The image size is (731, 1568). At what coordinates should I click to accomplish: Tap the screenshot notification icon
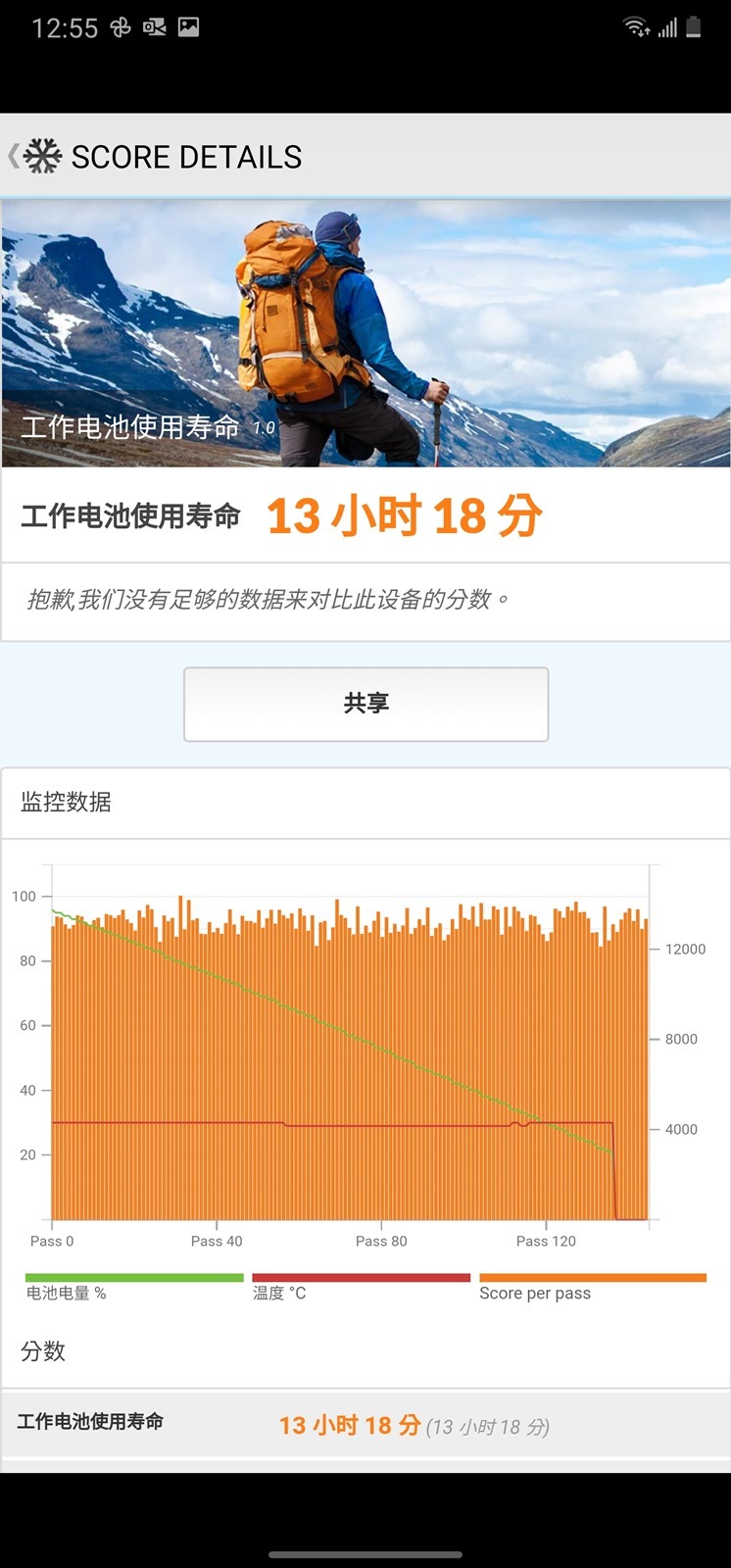pos(186,26)
